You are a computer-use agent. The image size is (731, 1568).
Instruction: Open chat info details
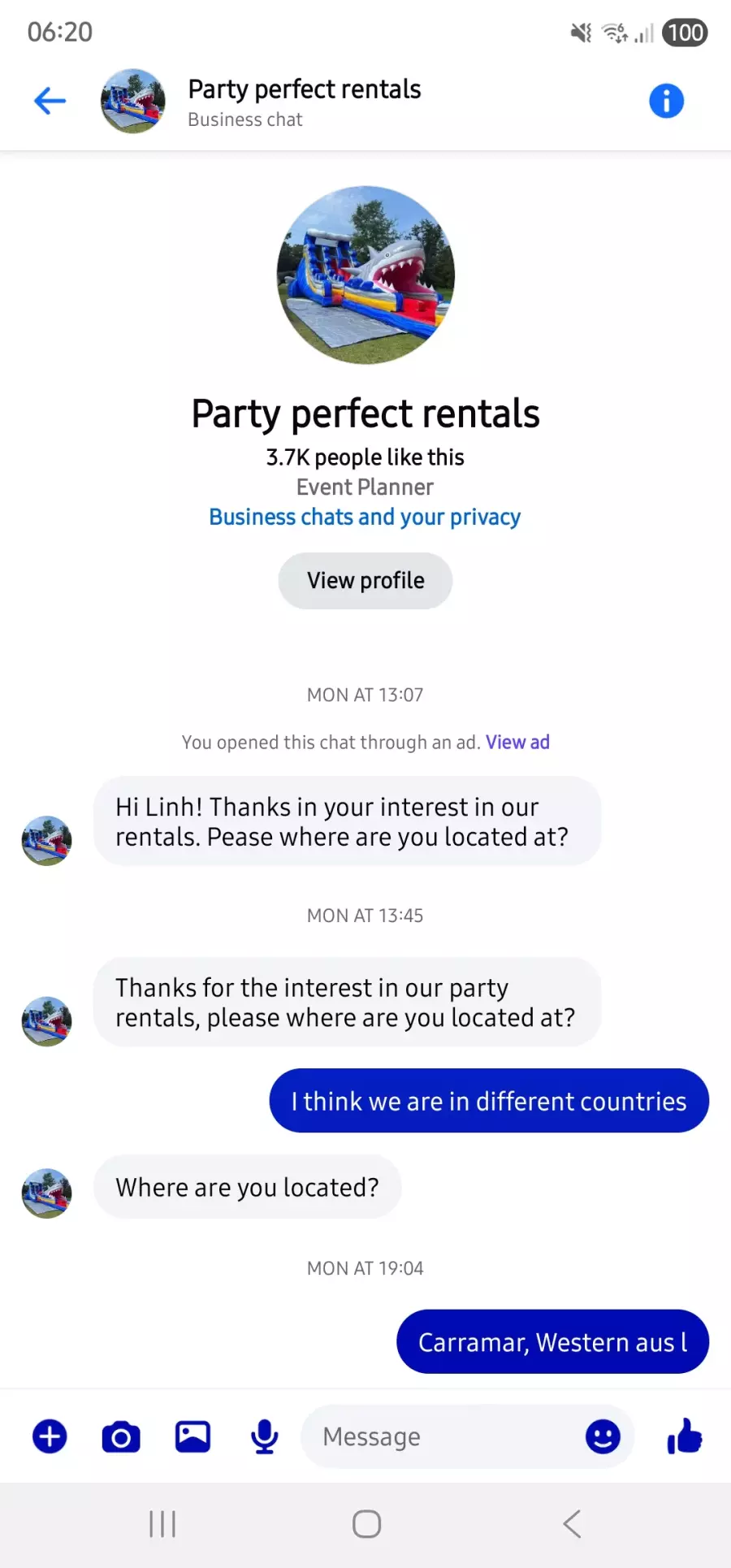(666, 102)
